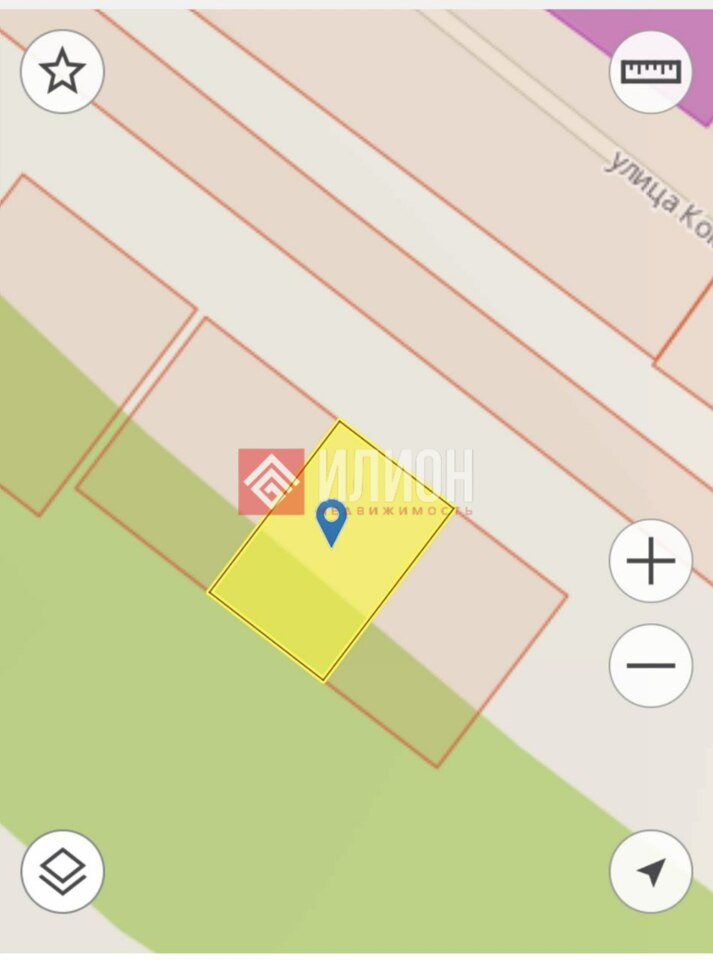Open the map layers selector
Screen dimensions: 713x960
pyautogui.click(x=62, y=871)
